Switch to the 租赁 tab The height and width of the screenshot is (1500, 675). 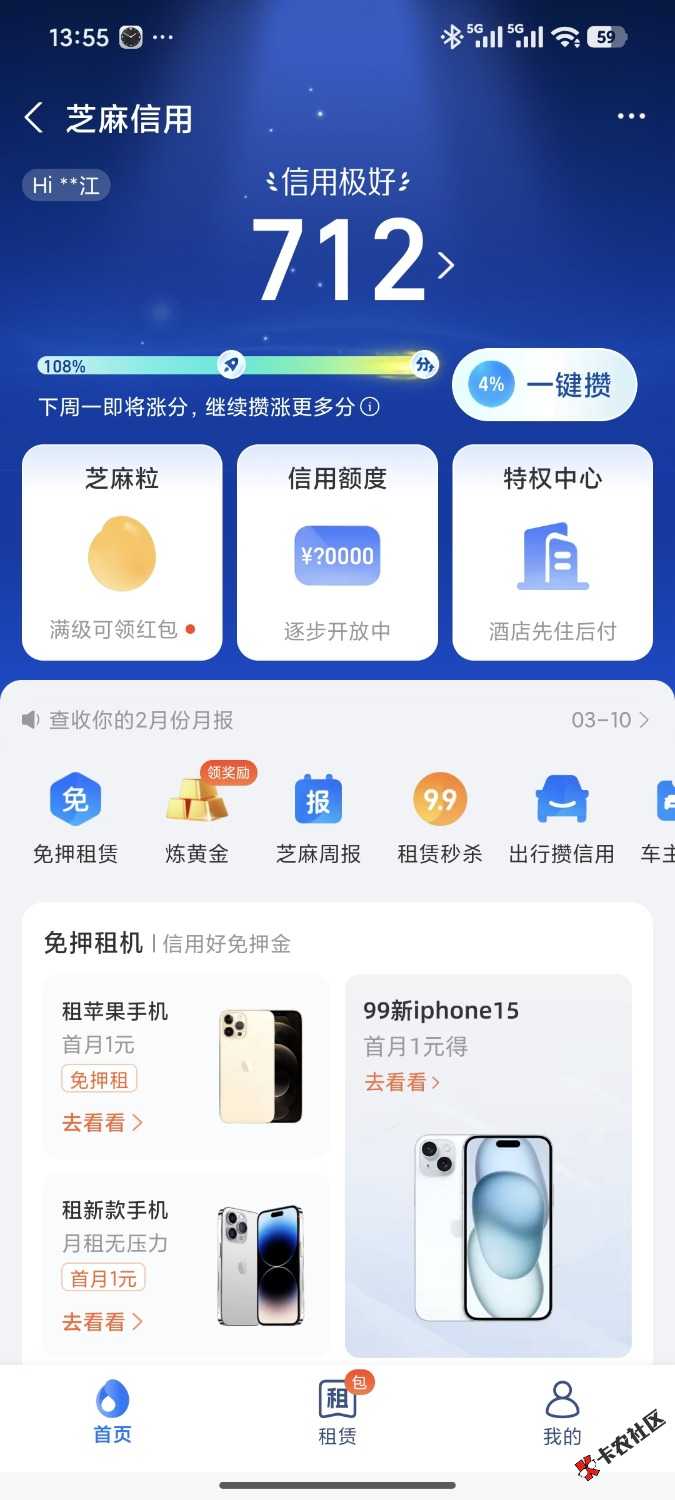pos(337,1412)
